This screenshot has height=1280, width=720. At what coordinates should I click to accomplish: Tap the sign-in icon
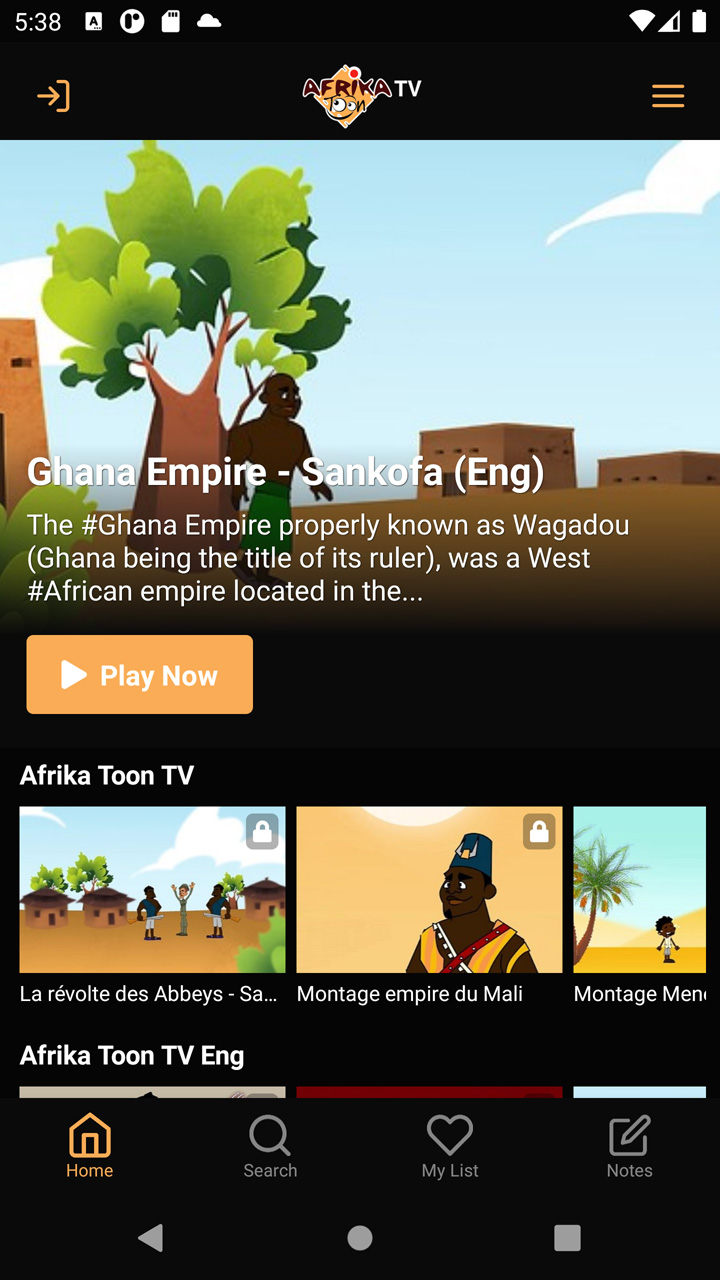tap(53, 96)
